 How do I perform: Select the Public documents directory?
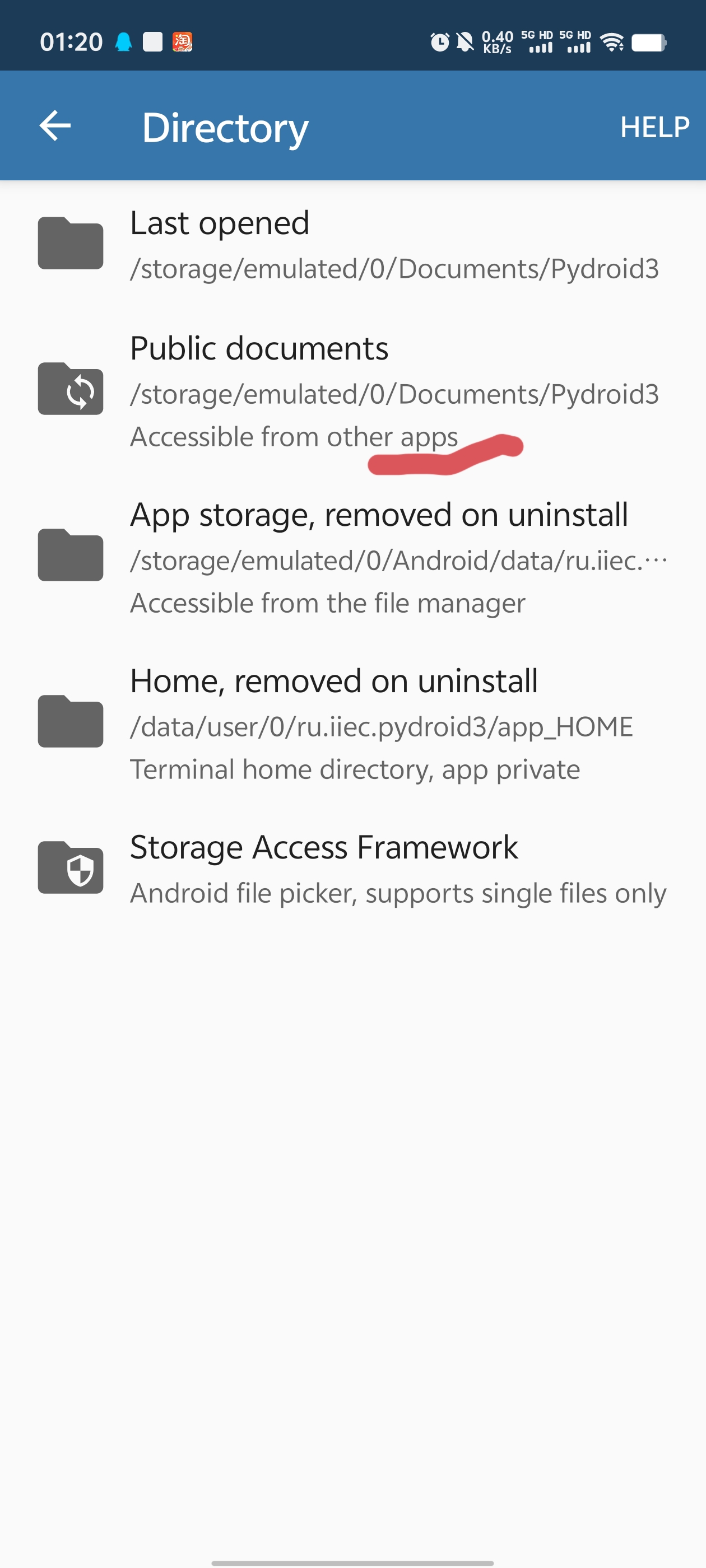click(352, 390)
